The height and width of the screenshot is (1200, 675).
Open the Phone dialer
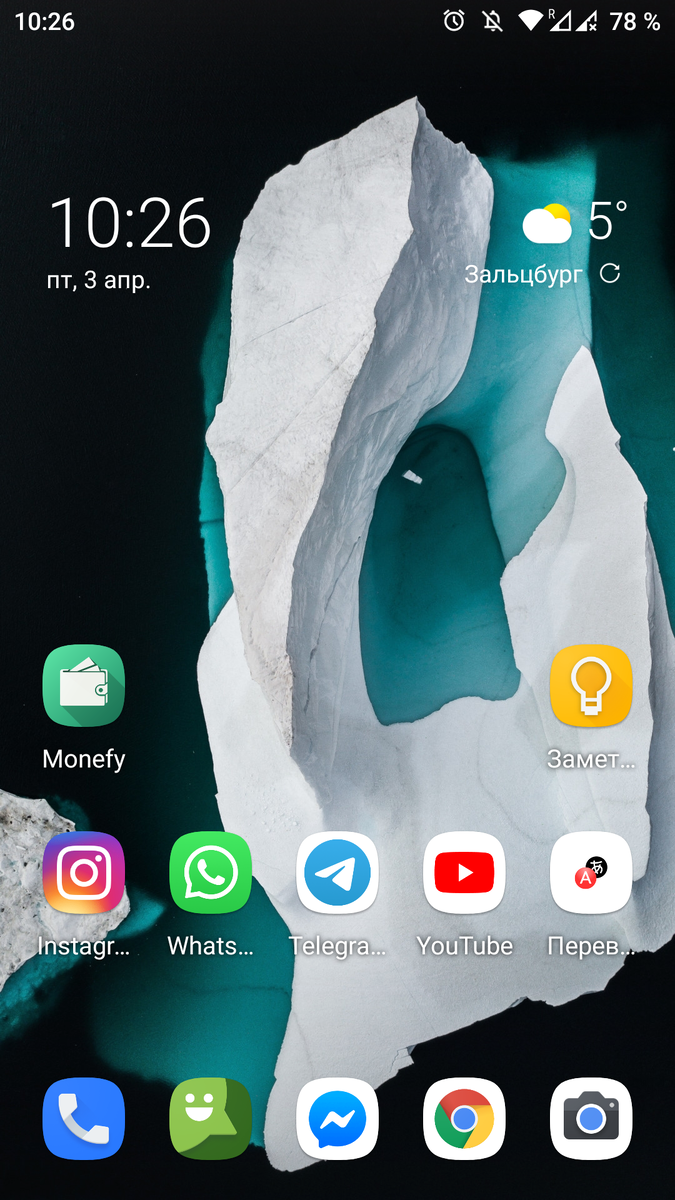(x=84, y=1118)
